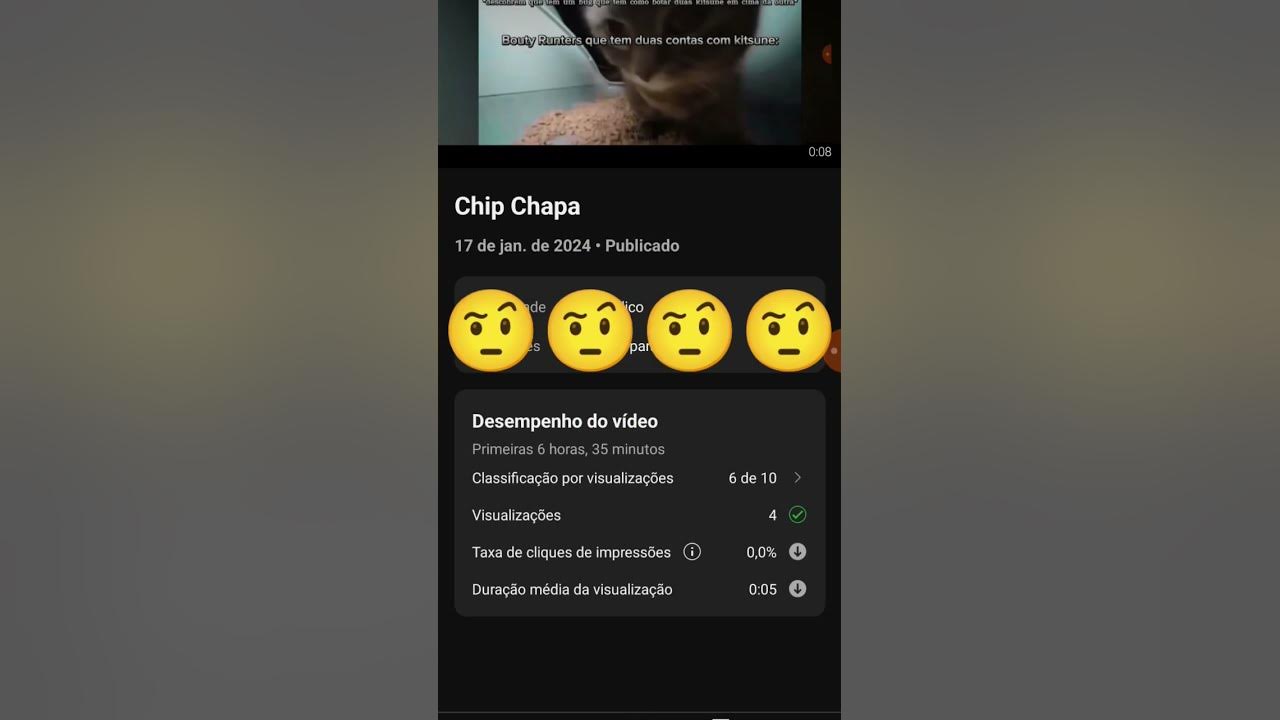Screen dimensions: 1280x720
Task: Open the Desempenho do vídeo card
Action: (565, 422)
